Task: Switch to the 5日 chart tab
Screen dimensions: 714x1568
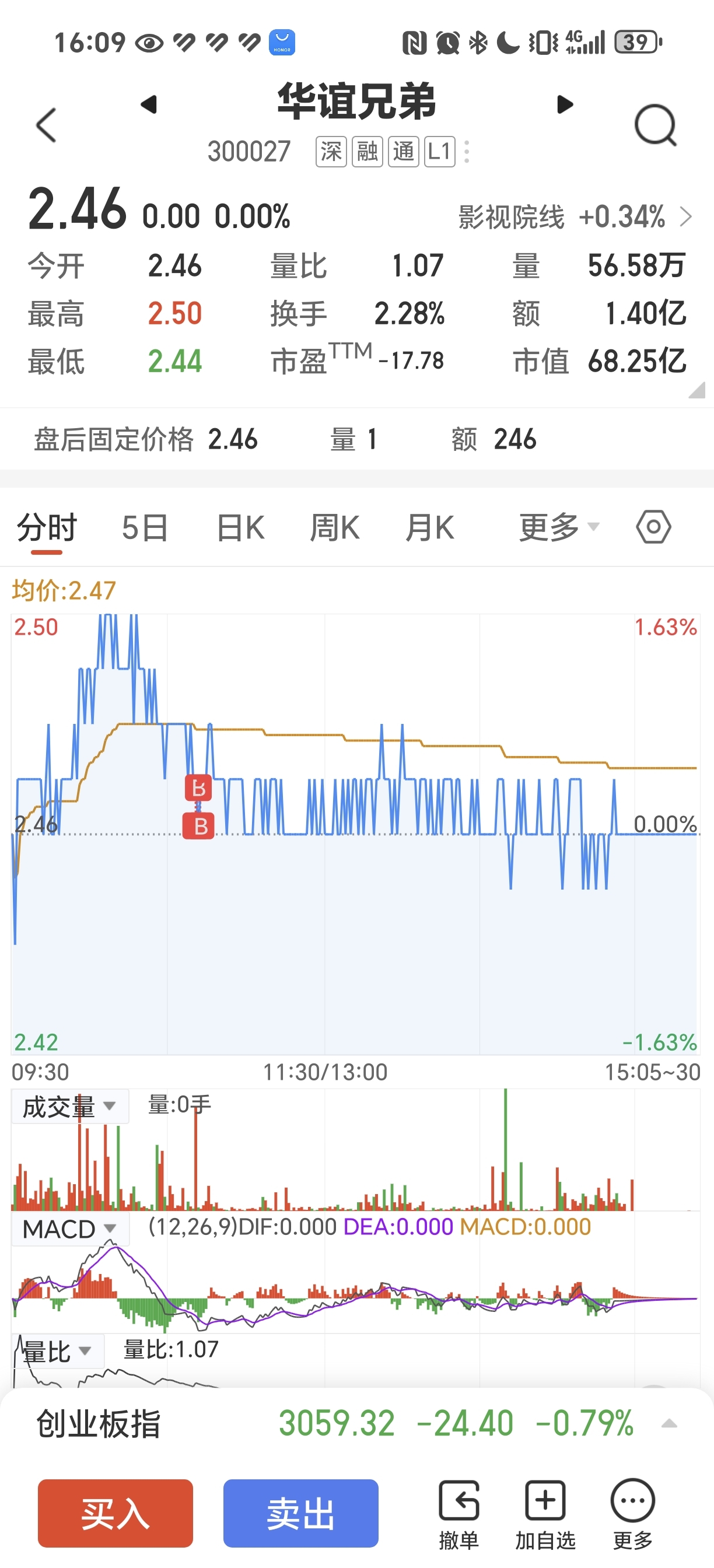Action: click(x=144, y=527)
